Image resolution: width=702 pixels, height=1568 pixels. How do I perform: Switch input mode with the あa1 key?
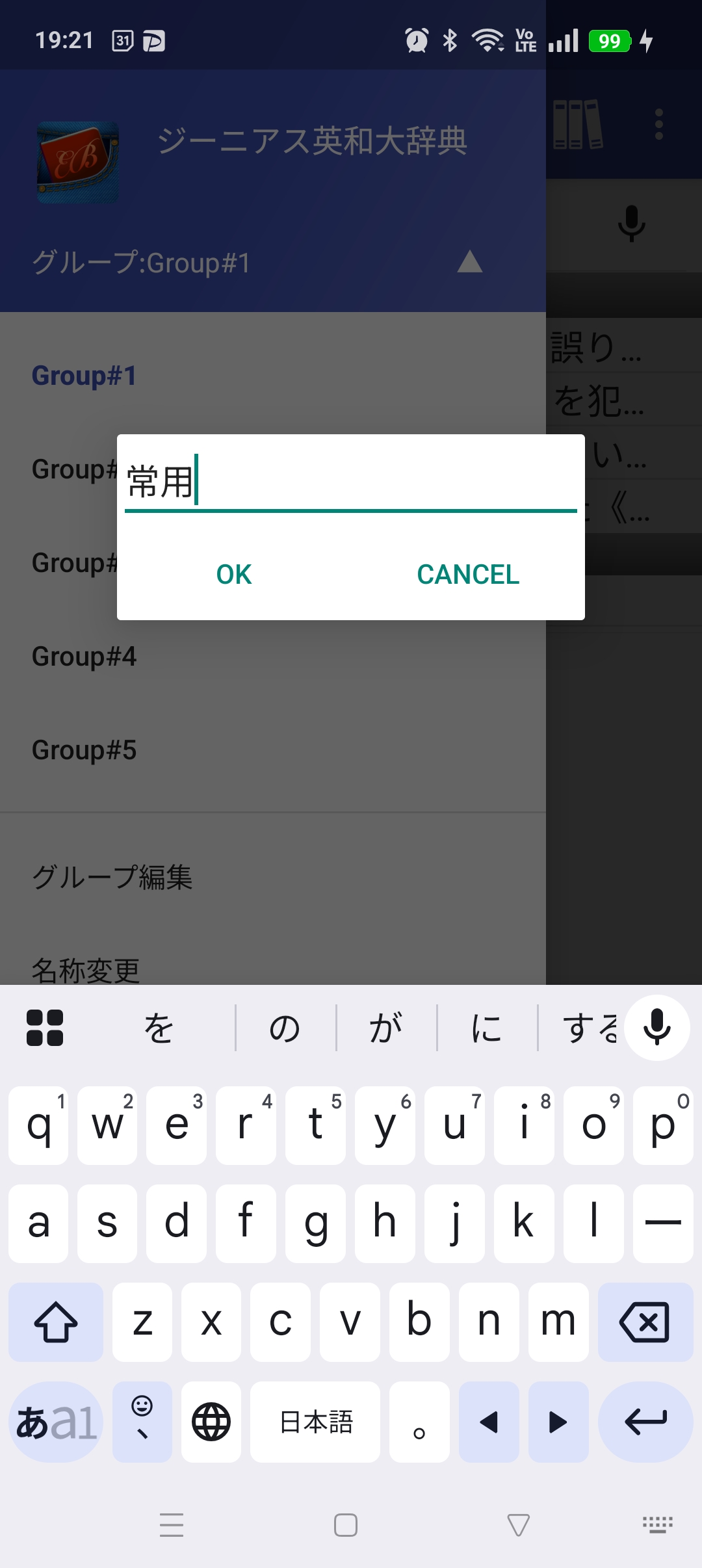point(56,1422)
